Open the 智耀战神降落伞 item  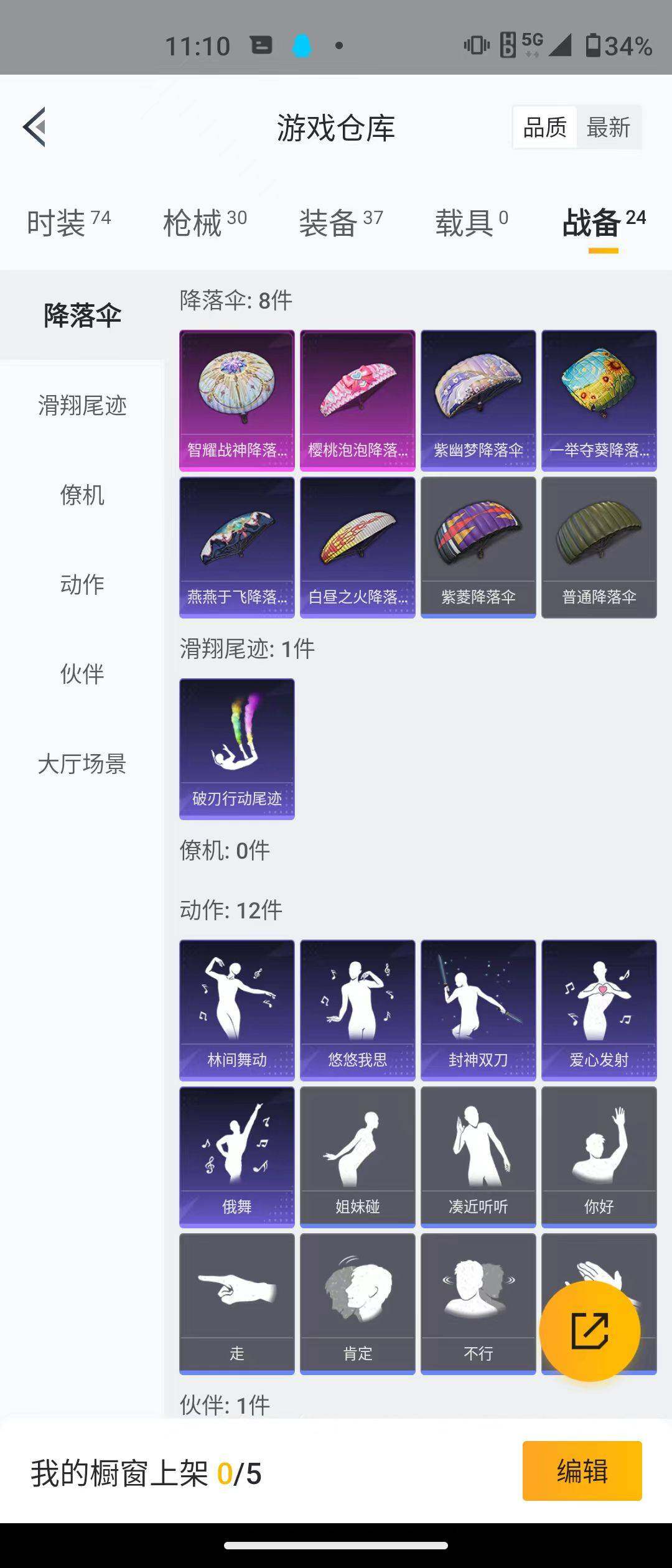coord(236,399)
